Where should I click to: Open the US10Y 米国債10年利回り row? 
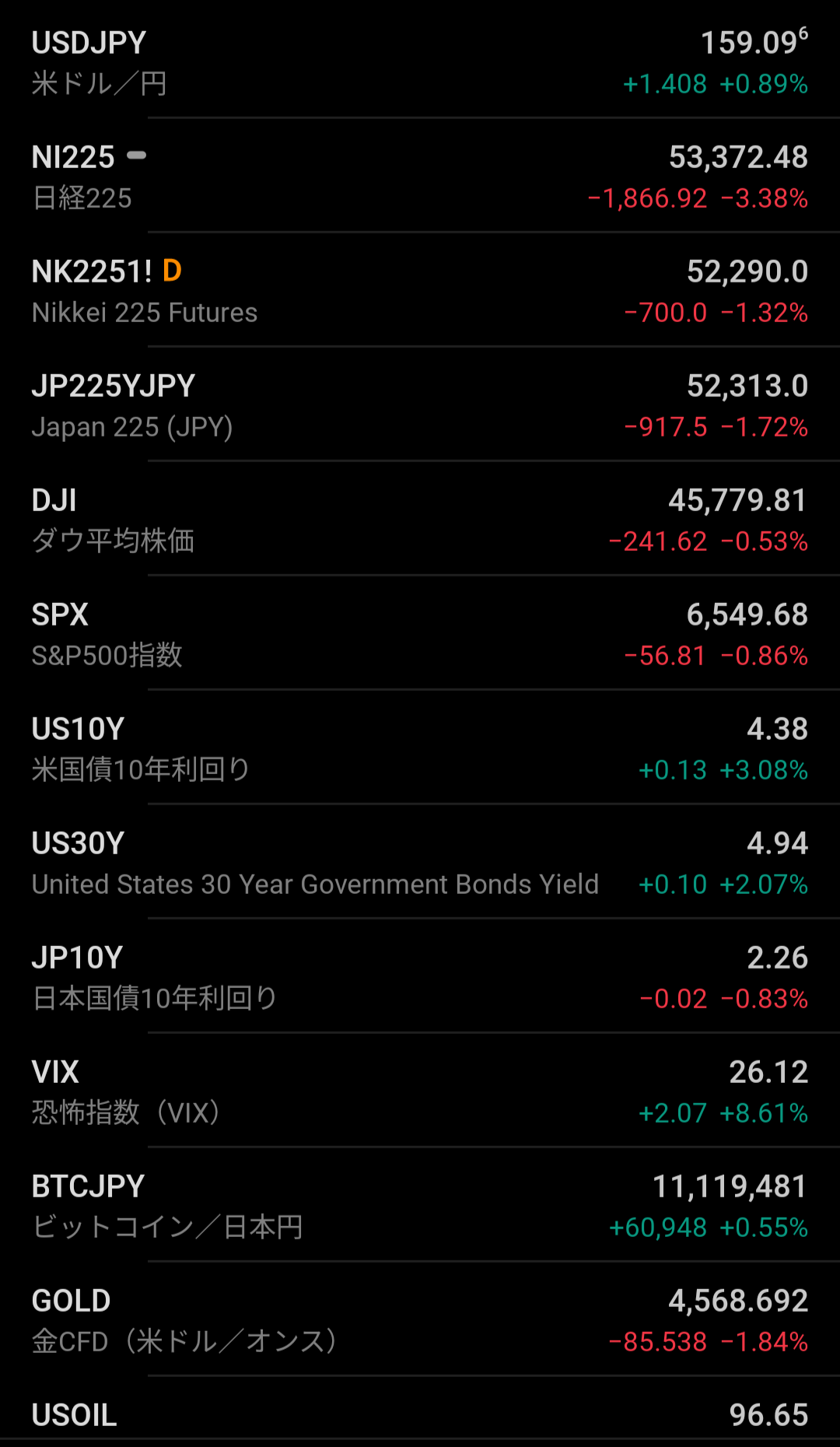pyautogui.click(x=420, y=748)
